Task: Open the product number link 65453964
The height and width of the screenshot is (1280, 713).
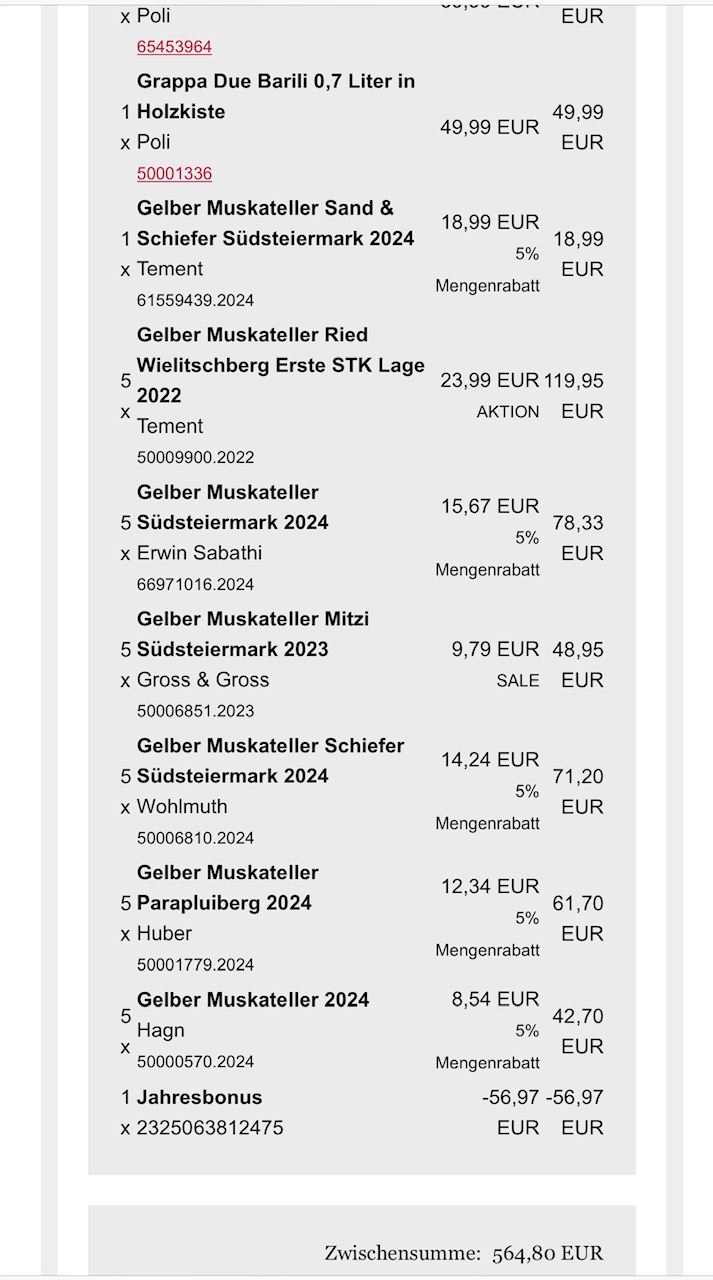Action: 174,47
